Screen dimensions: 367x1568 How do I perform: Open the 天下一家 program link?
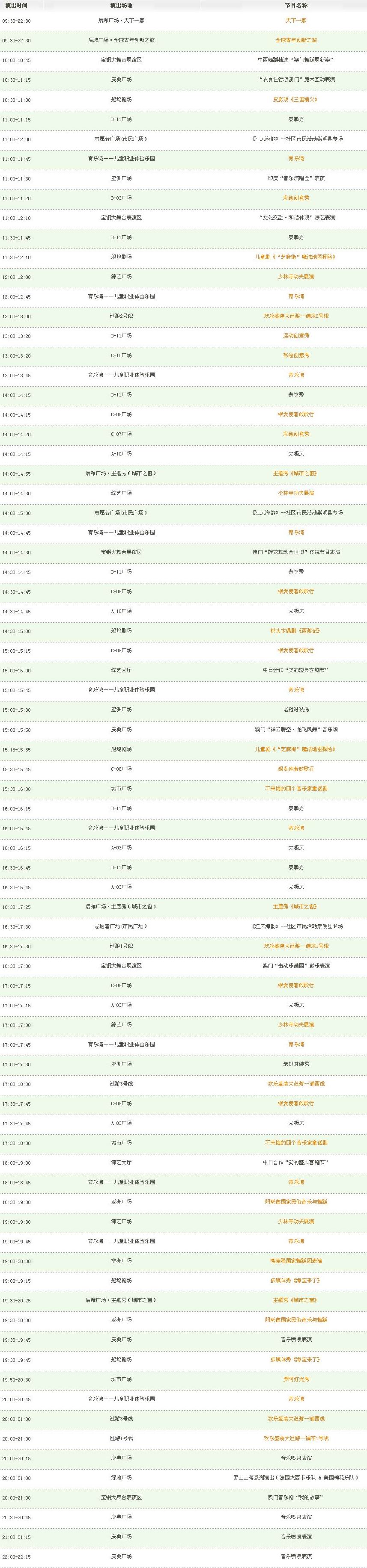point(295,20)
